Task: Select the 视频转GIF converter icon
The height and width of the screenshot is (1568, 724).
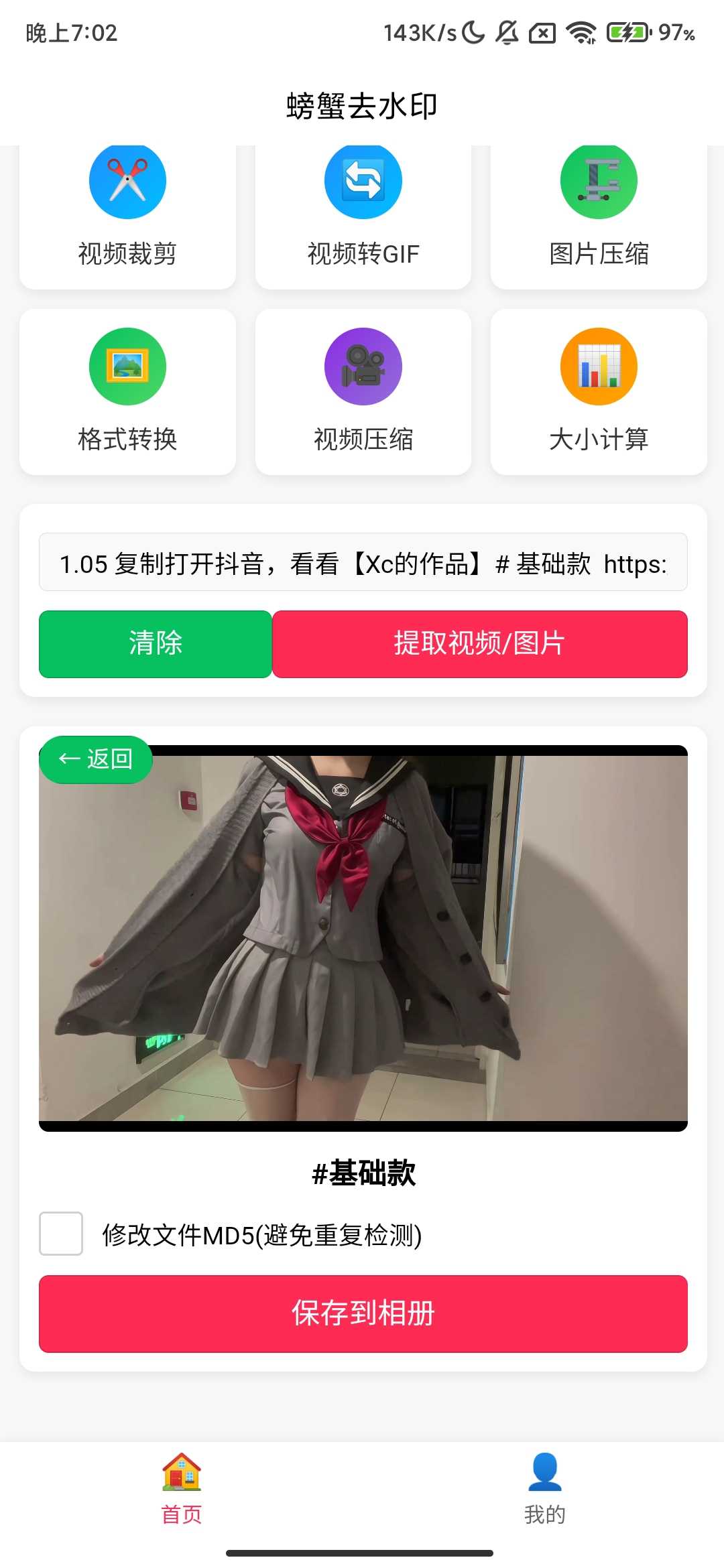Action: [362, 181]
